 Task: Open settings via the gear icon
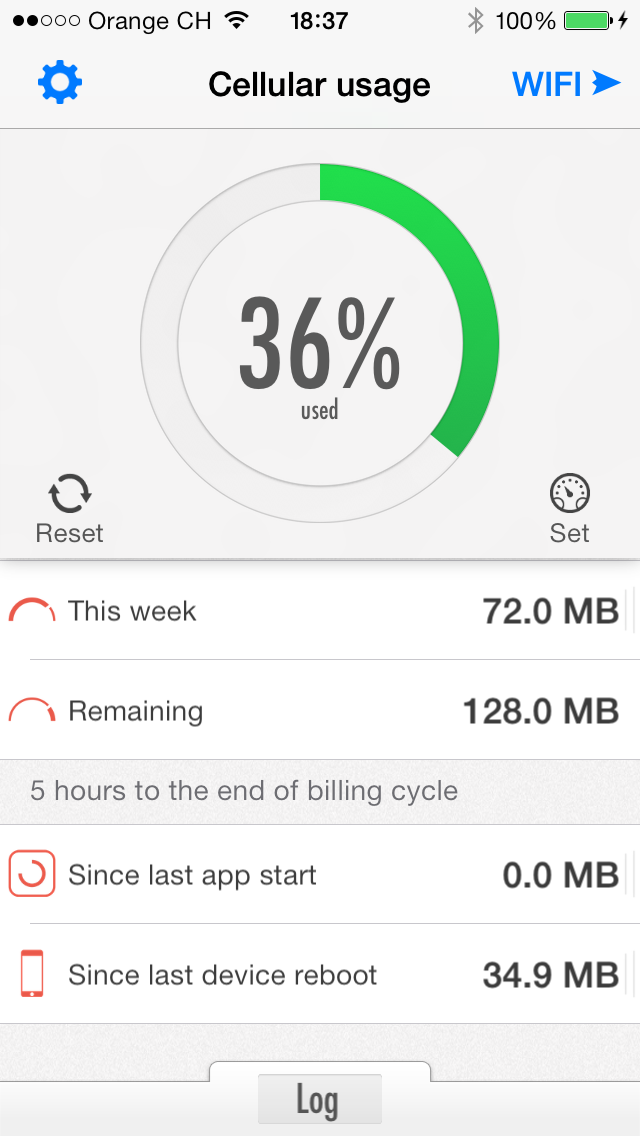pyautogui.click(x=60, y=83)
